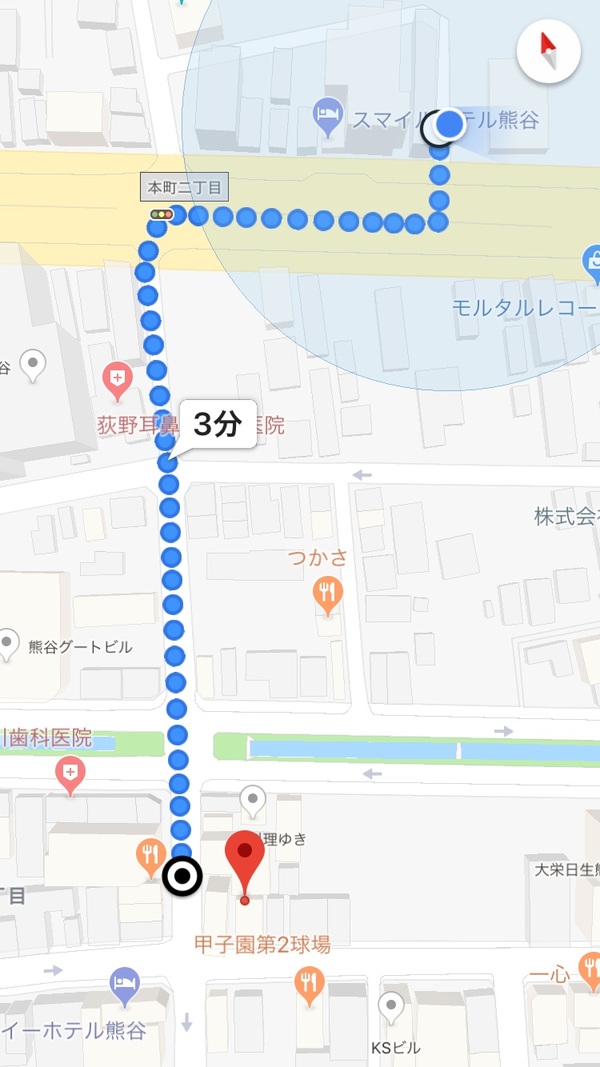Tap the place pin above 料理ゆき

point(254,798)
